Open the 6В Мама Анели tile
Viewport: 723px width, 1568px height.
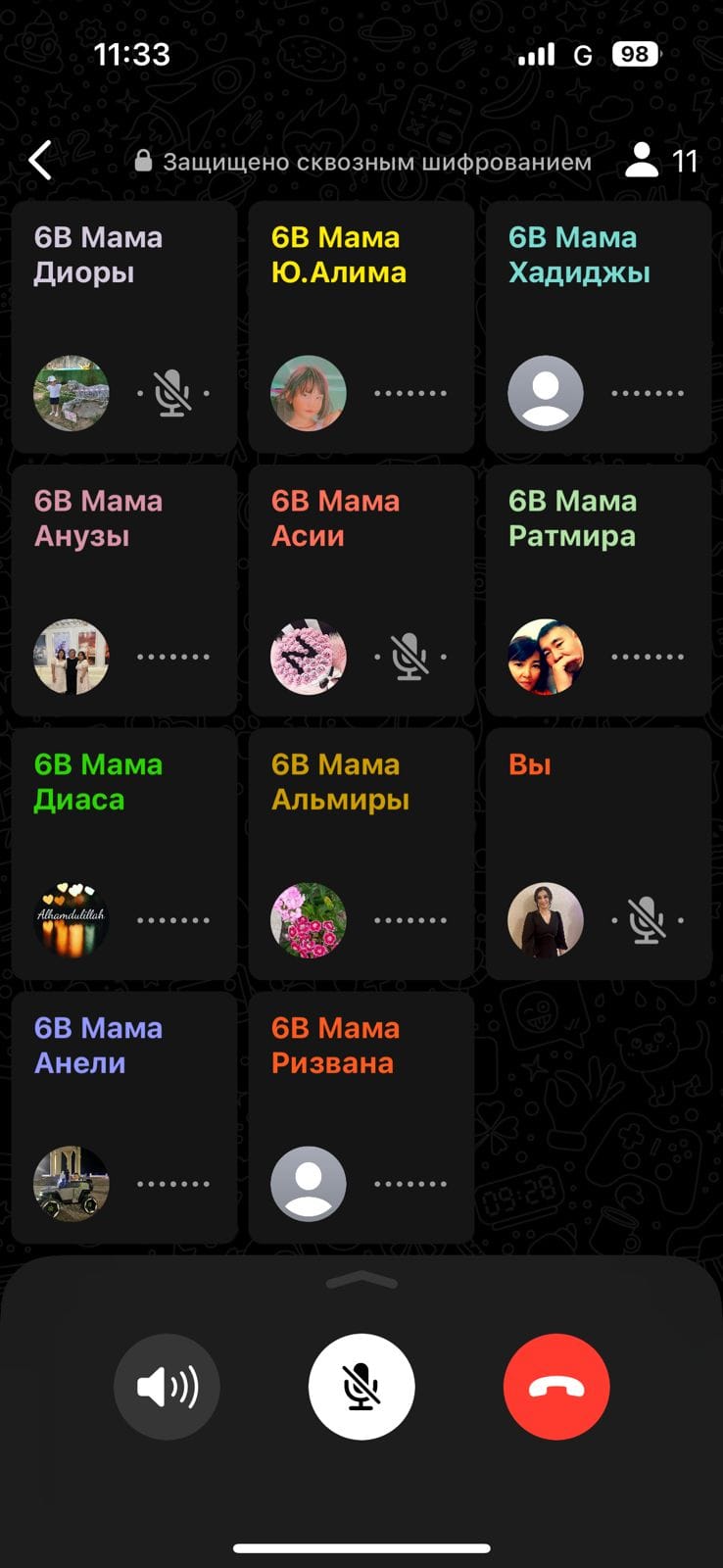coord(124,1118)
